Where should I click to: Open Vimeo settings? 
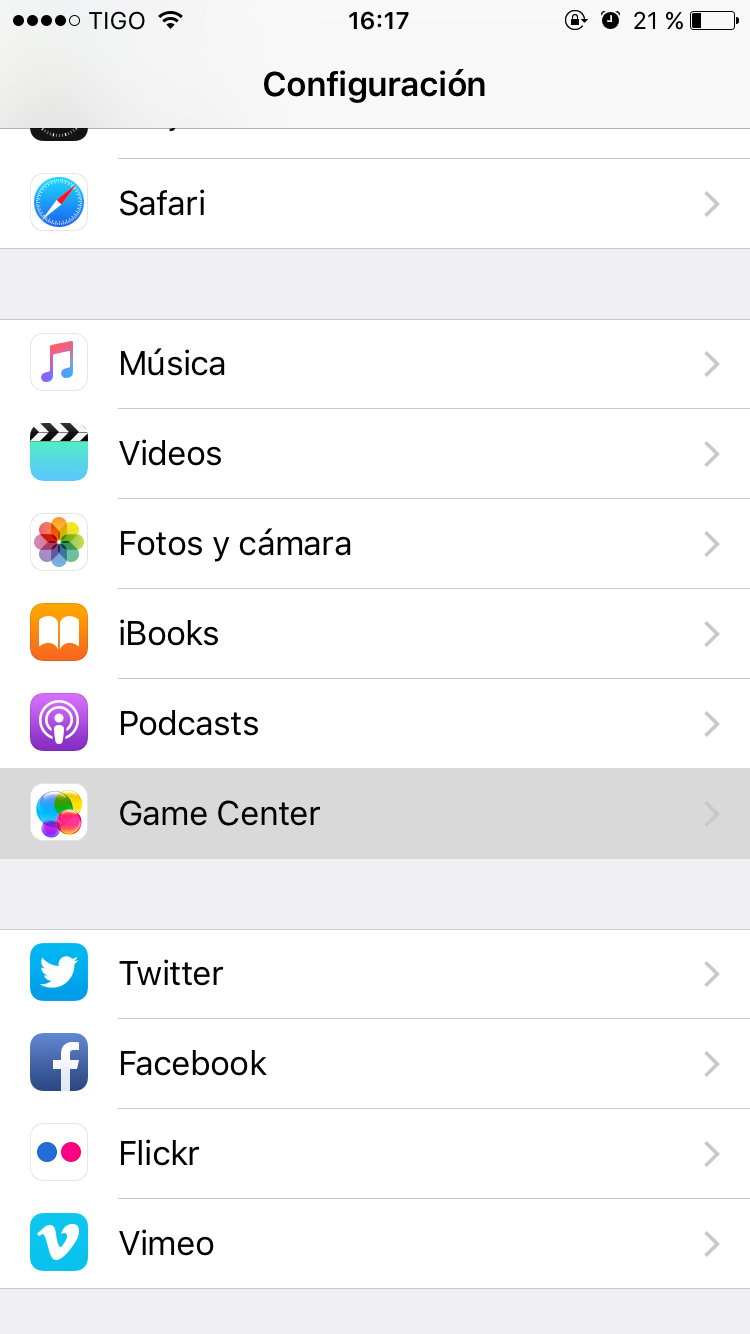coord(375,1244)
